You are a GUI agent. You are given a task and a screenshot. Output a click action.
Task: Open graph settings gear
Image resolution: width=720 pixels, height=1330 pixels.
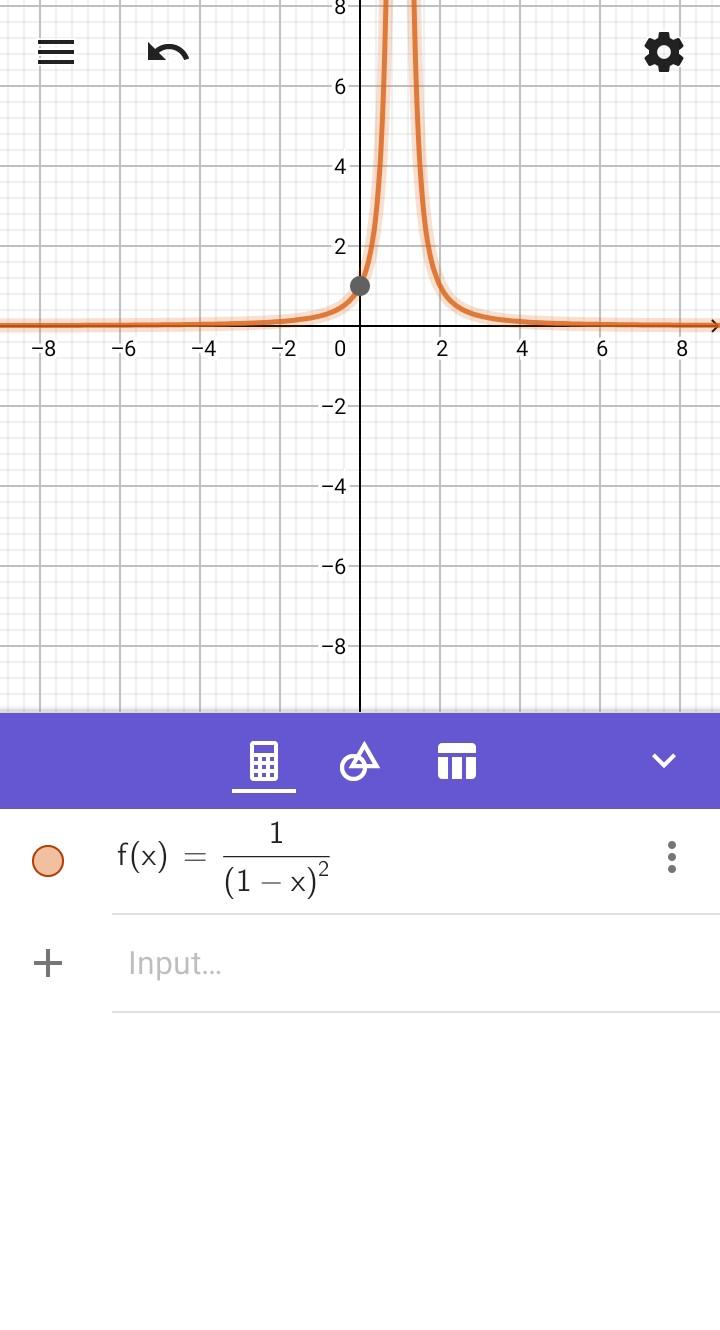(x=664, y=52)
